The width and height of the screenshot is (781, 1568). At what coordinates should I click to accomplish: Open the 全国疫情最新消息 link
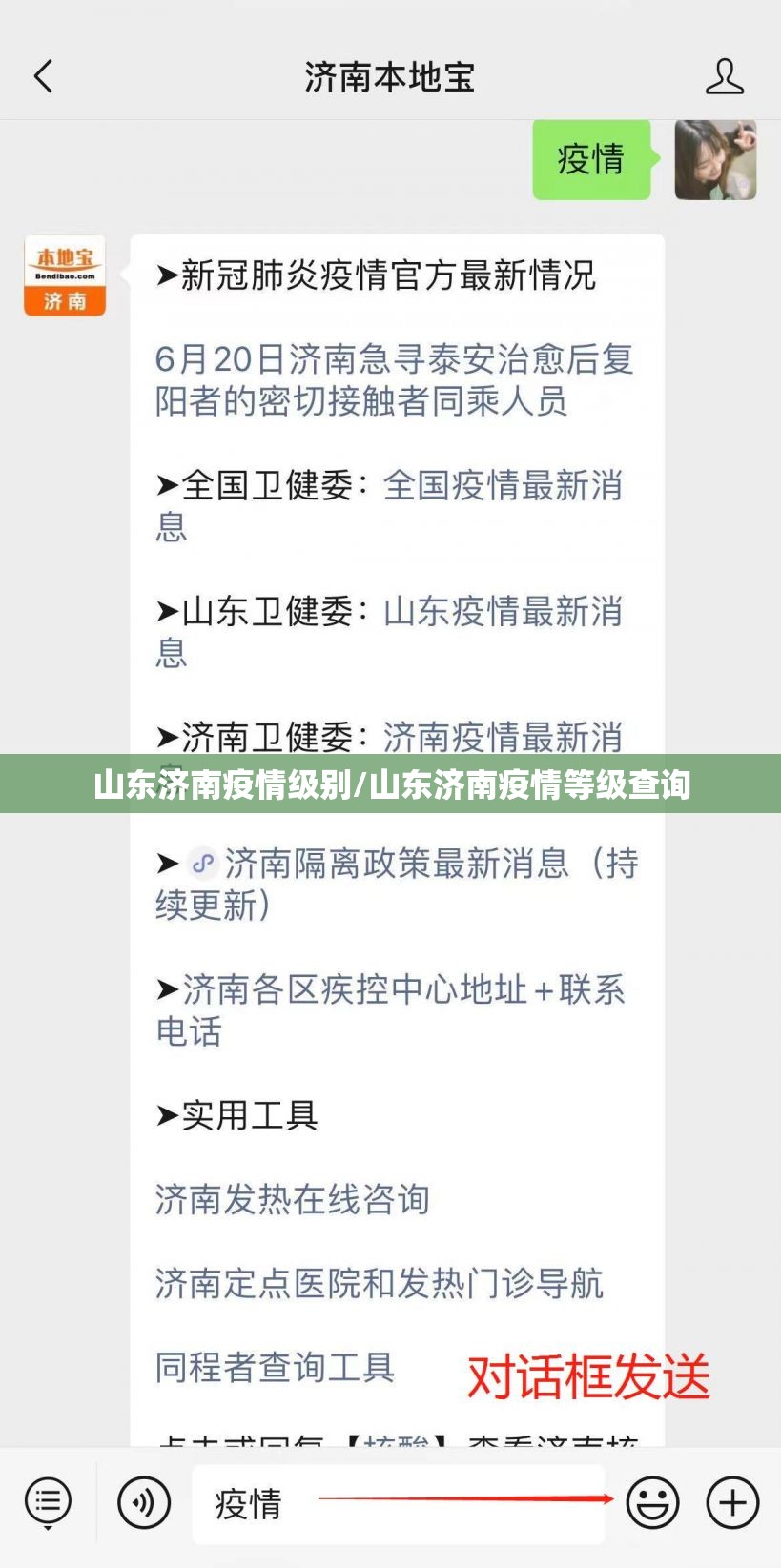coord(503,486)
